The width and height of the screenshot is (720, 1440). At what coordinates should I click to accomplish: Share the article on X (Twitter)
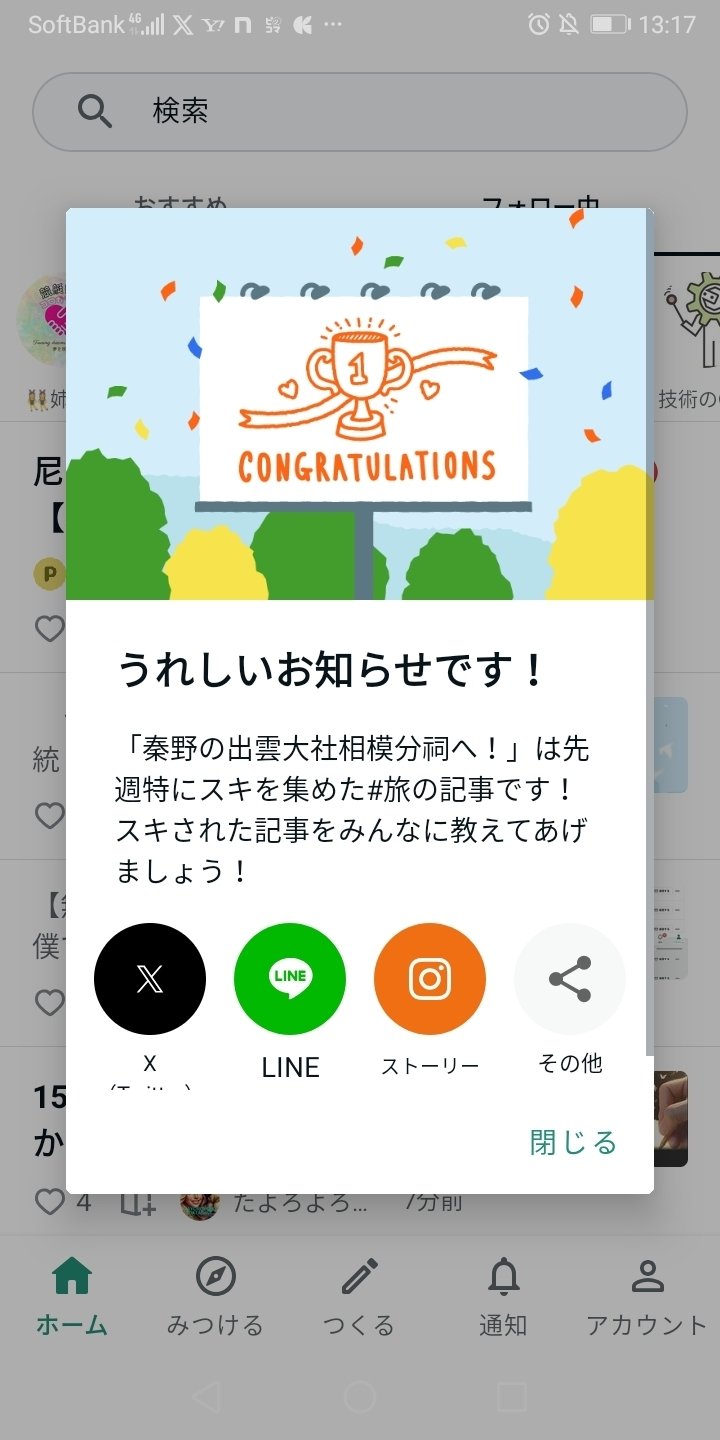(x=150, y=979)
